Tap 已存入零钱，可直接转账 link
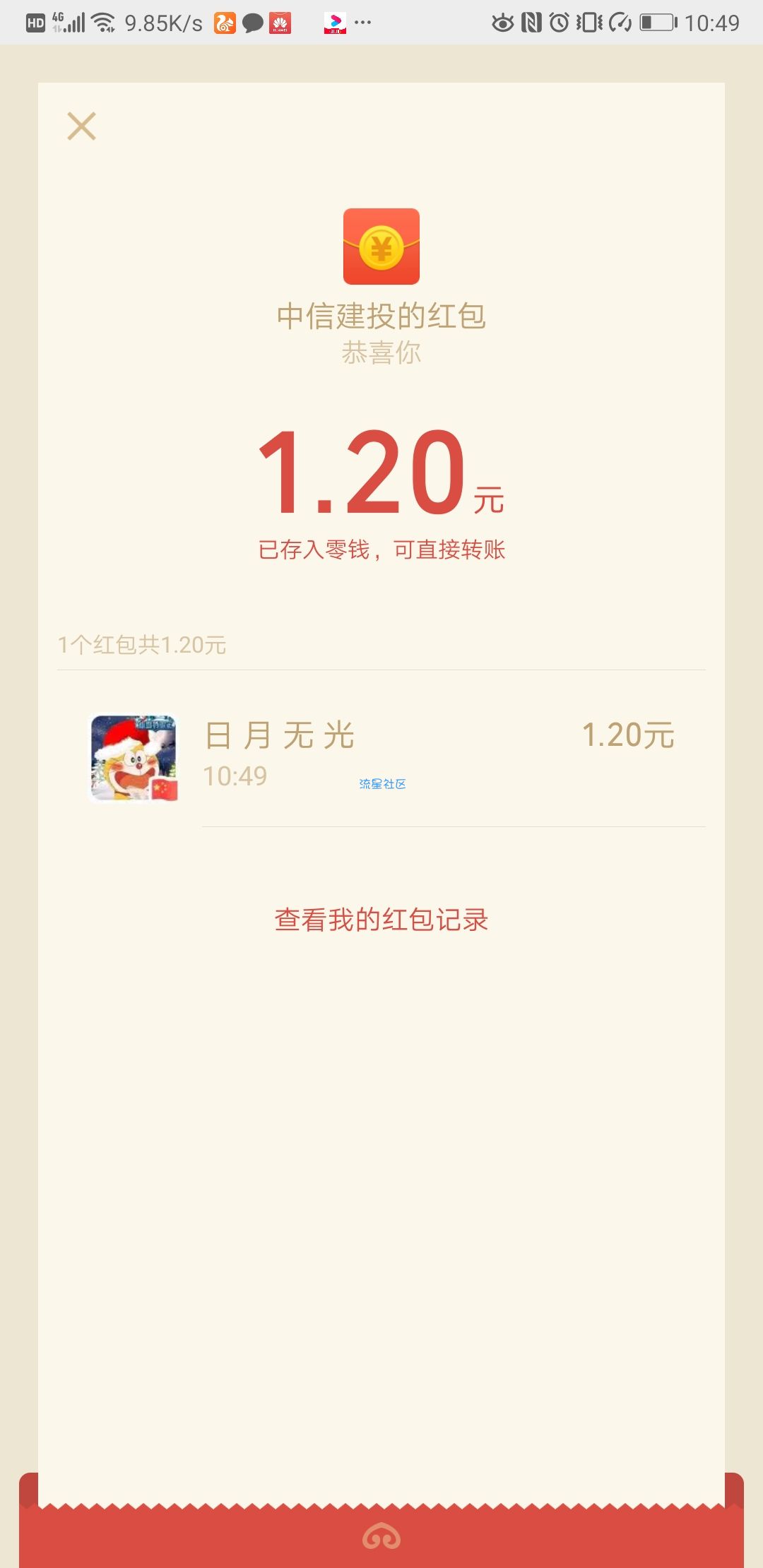This screenshot has width=763, height=1568. (381, 550)
